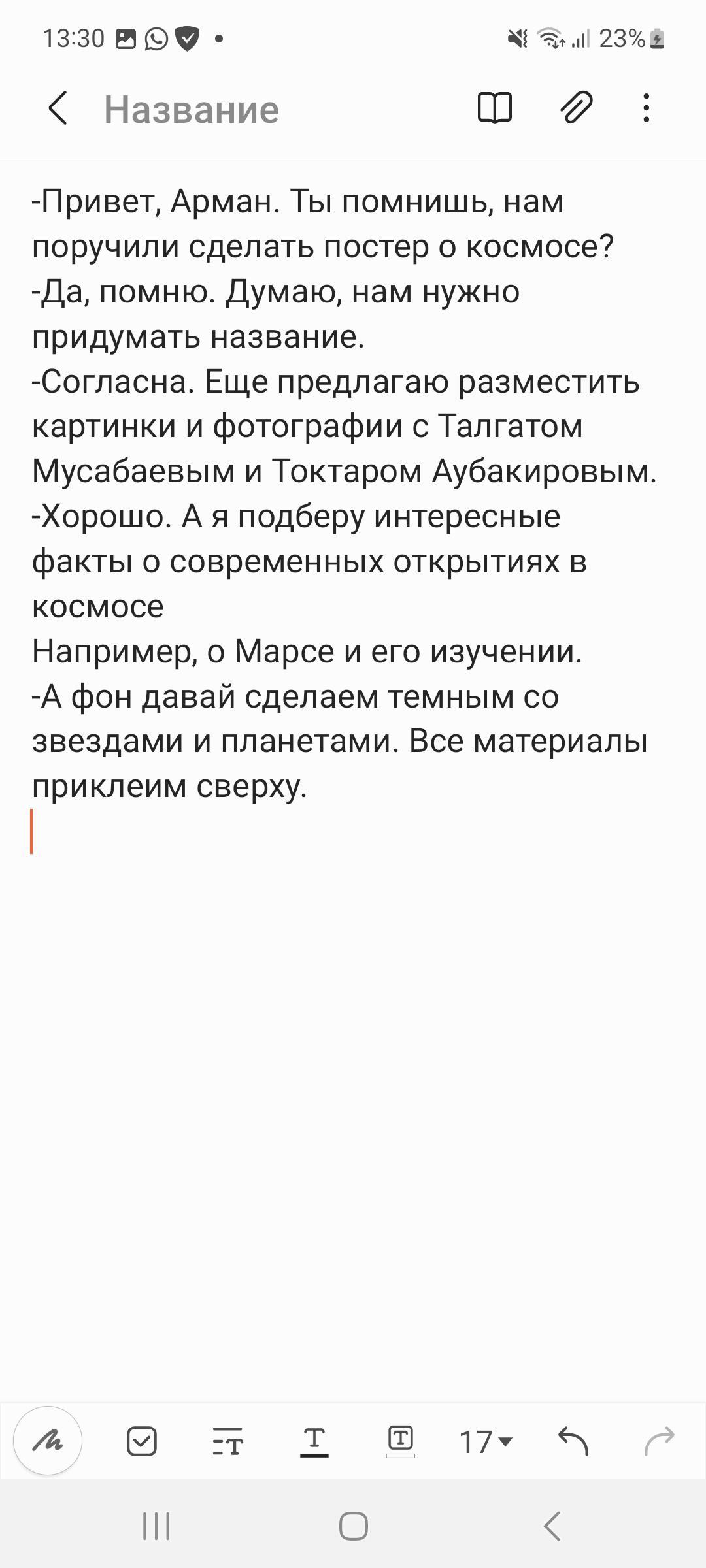This screenshot has width=706, height=1568.
Task: Insert a checkbox list item
Action: [142, 1441]
